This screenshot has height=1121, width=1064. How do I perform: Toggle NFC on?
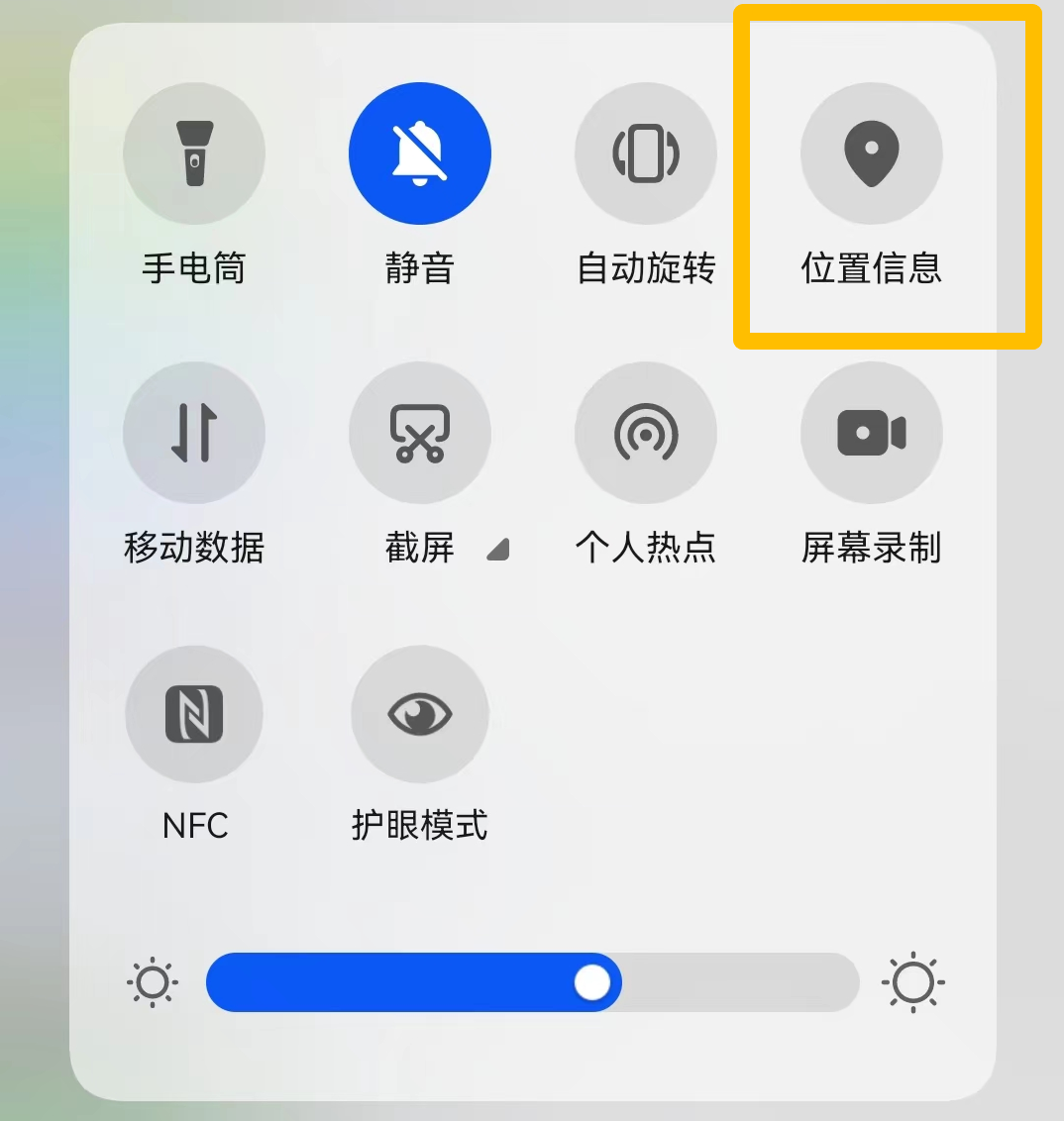(194, 714)
